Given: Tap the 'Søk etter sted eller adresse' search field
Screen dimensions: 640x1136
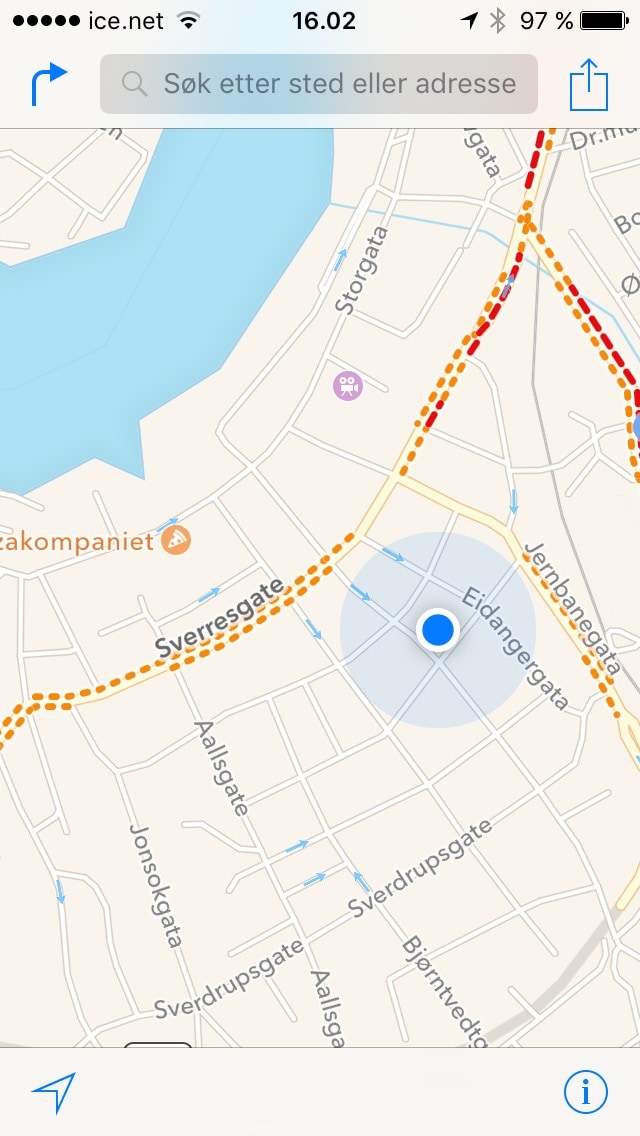Looking at the screenshot, I should coord(319,84).
